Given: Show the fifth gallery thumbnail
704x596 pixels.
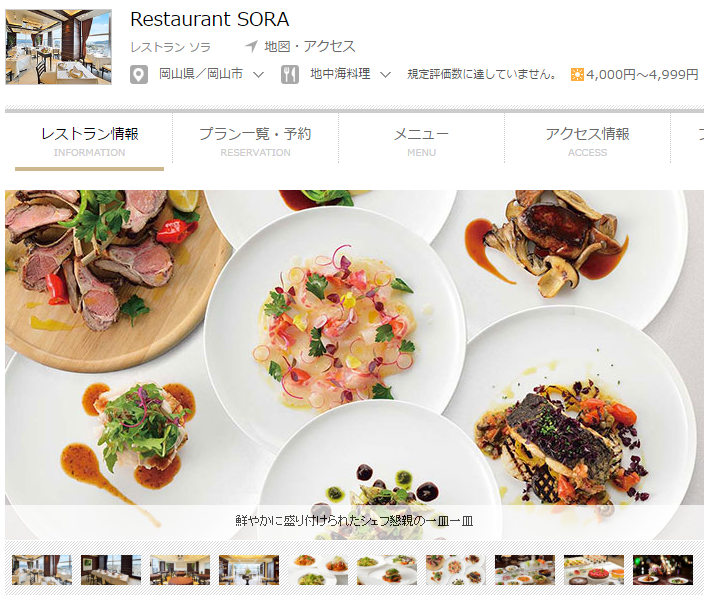Looking at the screenshot, I should 318,570.
